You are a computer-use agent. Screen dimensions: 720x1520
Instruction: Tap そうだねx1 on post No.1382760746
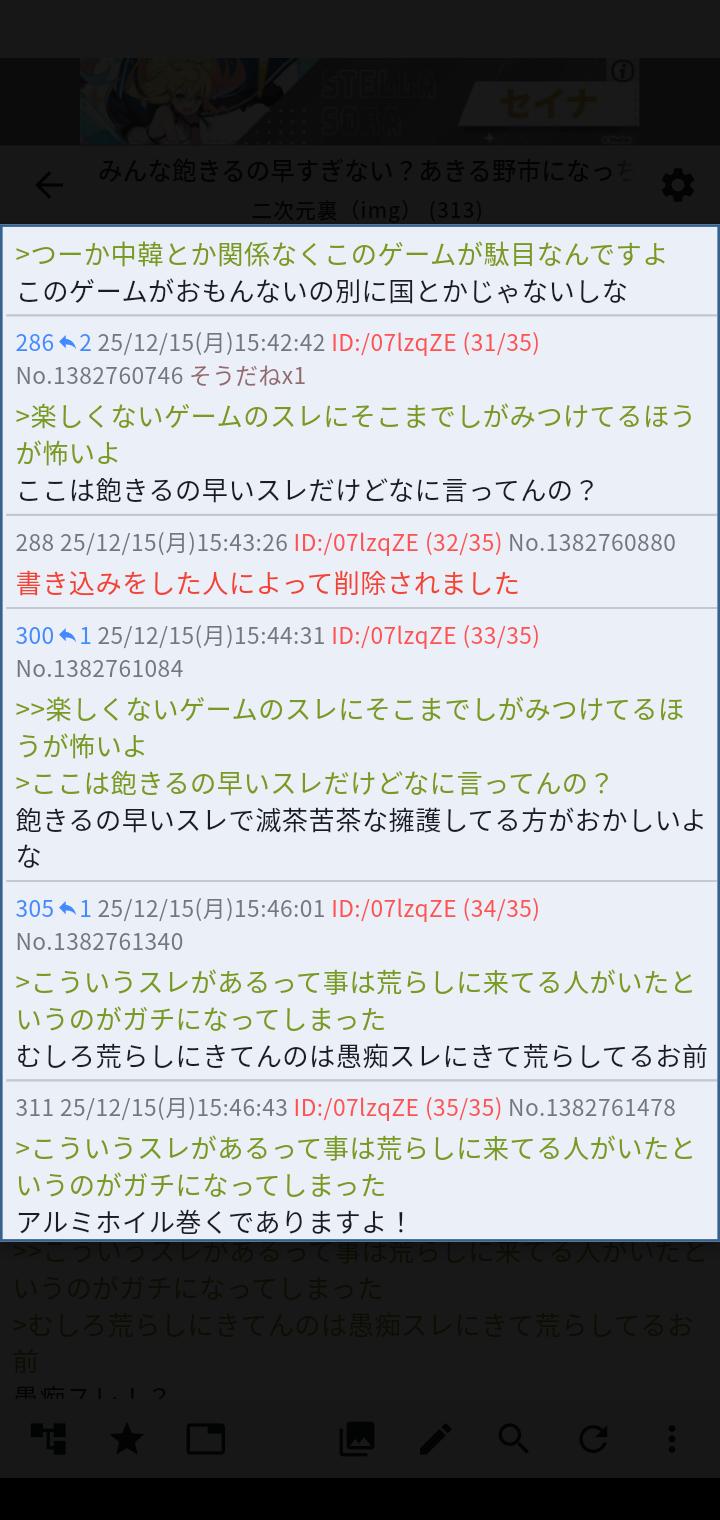pos(248,376)
